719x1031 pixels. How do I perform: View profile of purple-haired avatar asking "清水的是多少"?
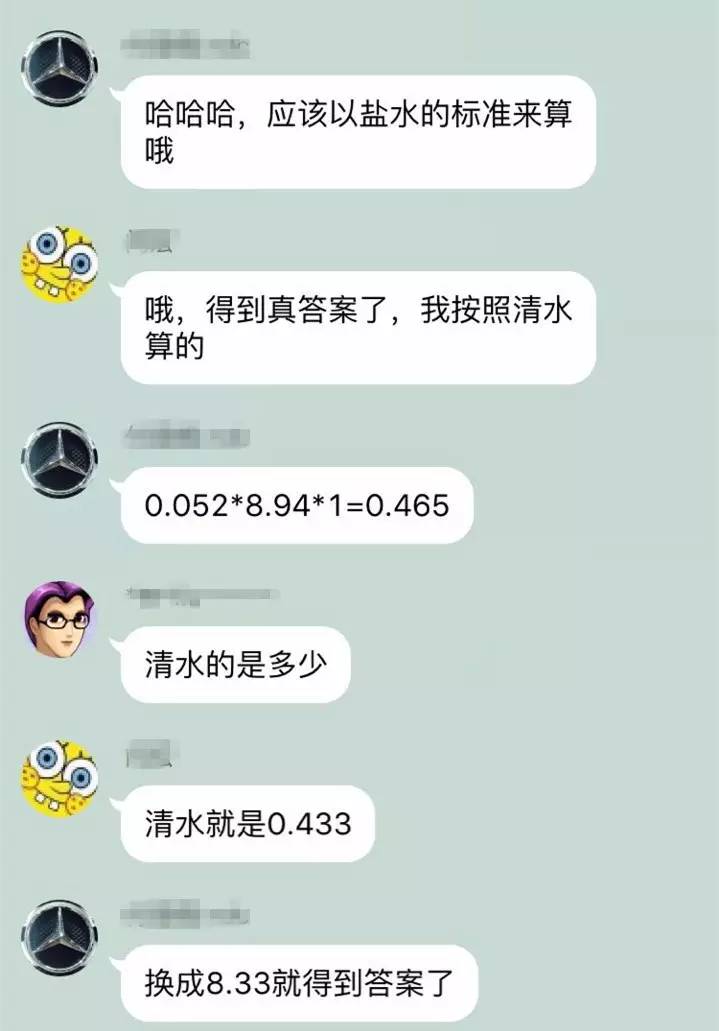point(60,618)
